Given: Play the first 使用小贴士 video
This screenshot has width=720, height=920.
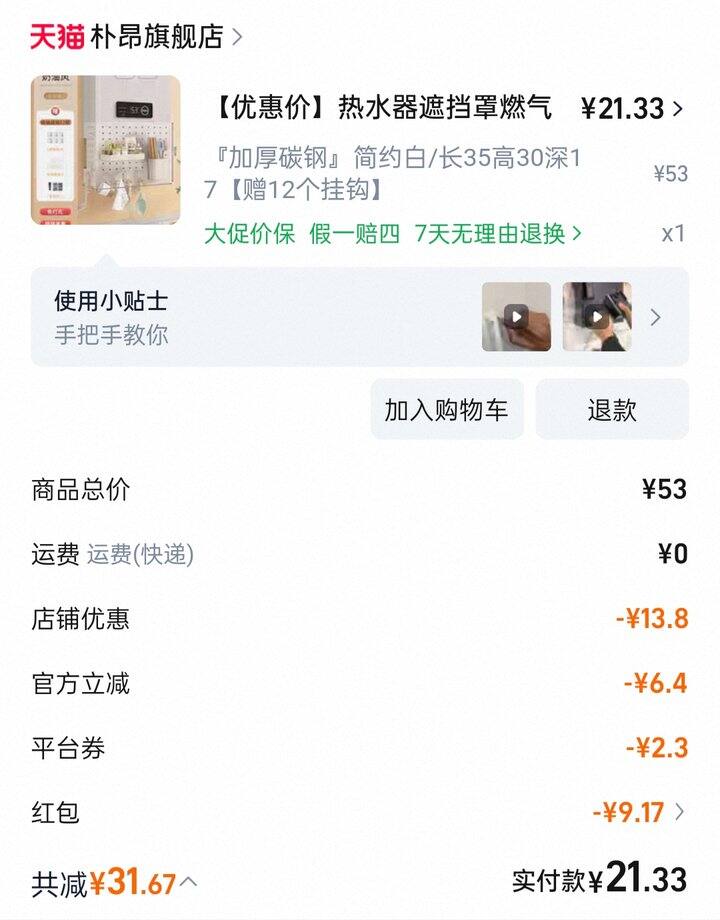Looking at the screenshot, I should 516,317.
